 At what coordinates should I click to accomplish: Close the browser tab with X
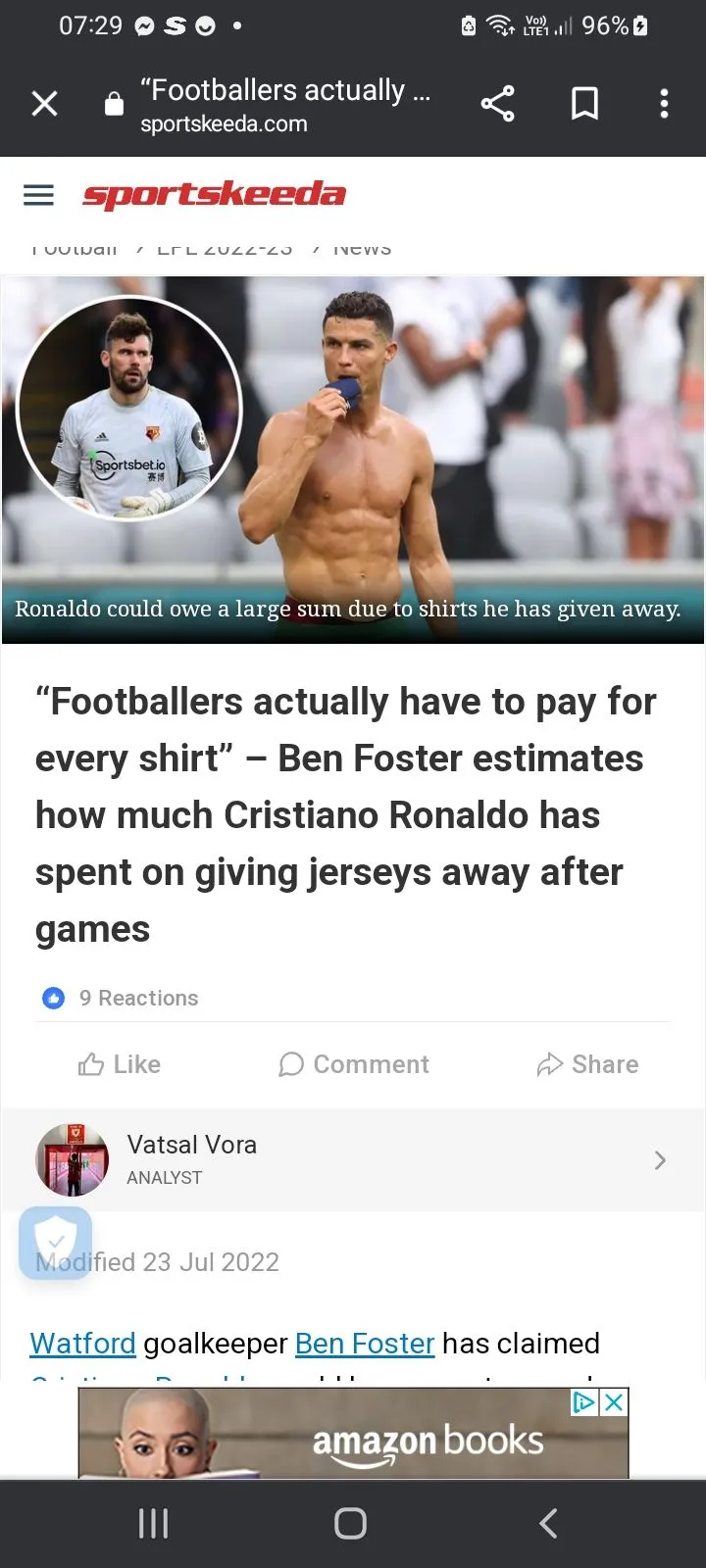click(44, 103)
